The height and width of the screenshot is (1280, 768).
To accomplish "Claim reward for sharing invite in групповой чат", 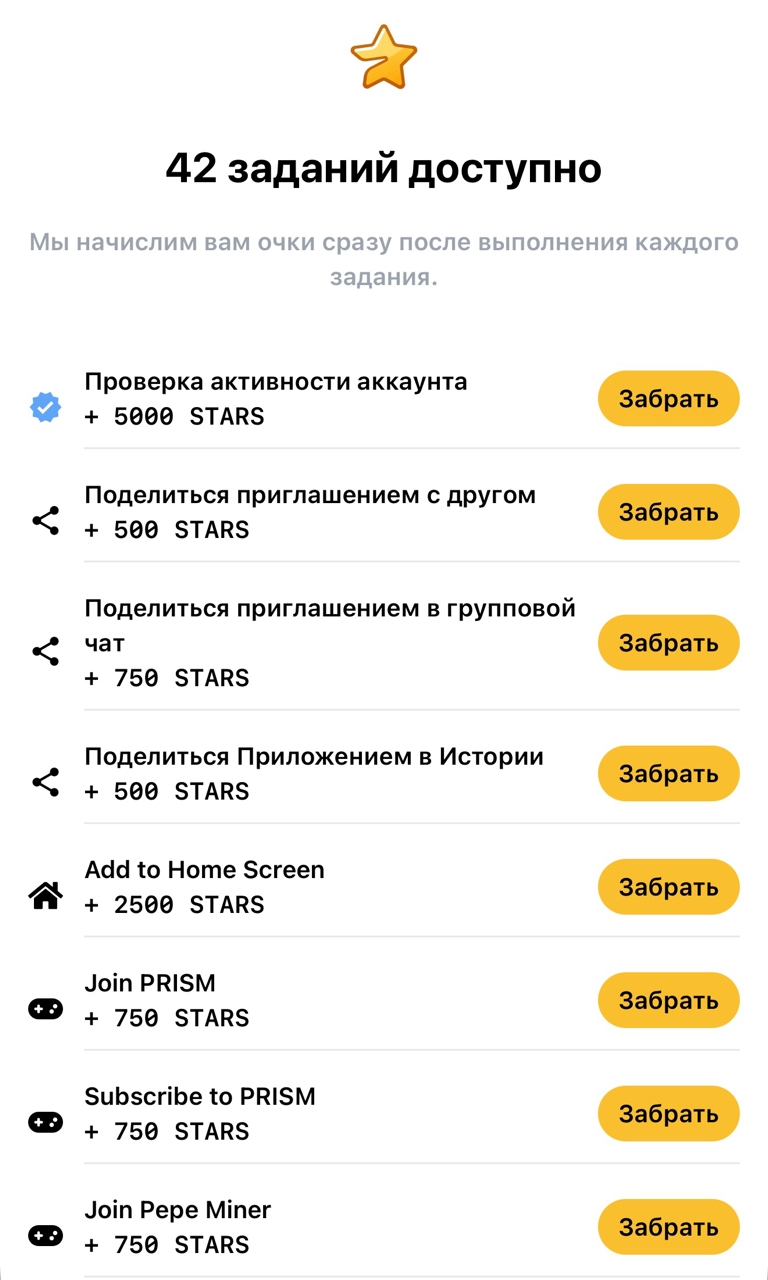I will [668, 643].
